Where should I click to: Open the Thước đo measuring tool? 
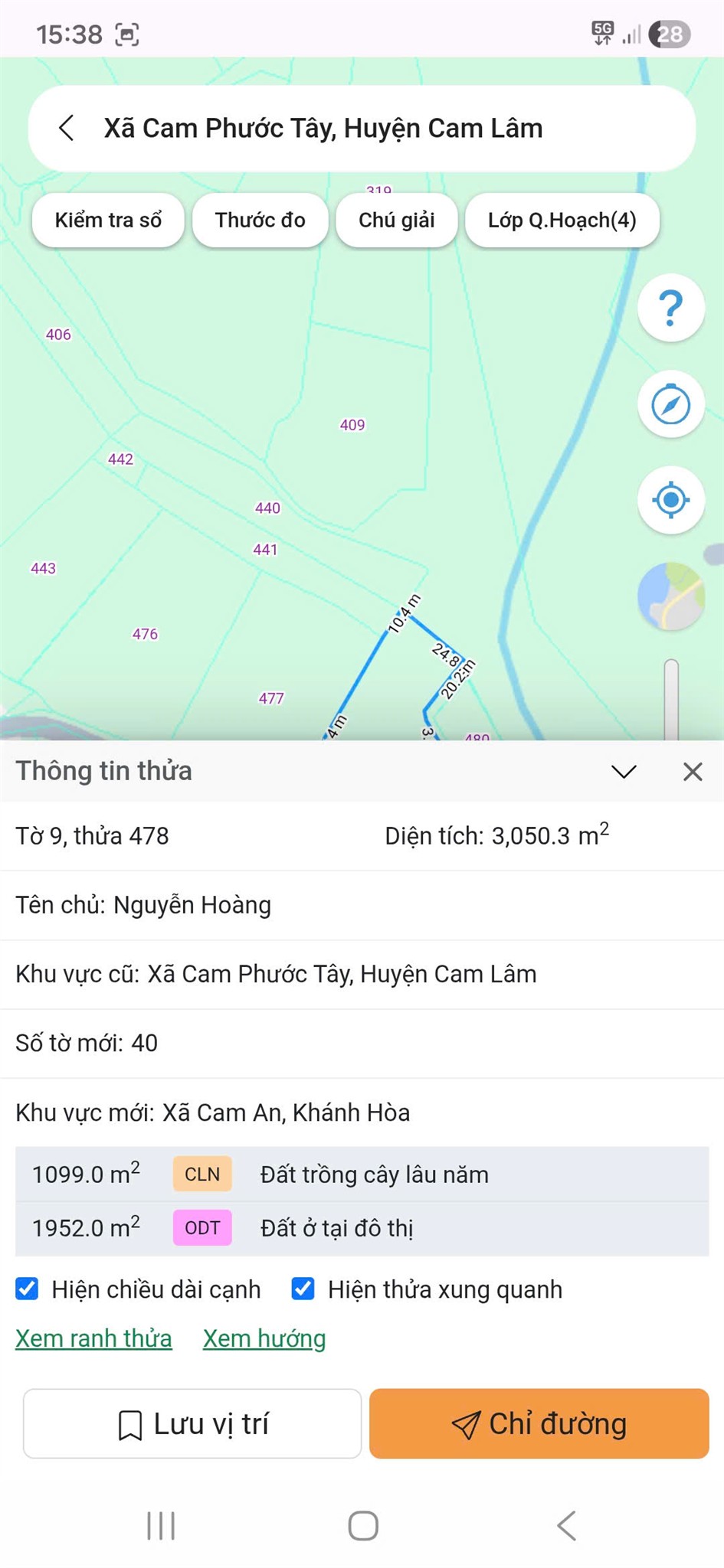(x=260, y=220)
